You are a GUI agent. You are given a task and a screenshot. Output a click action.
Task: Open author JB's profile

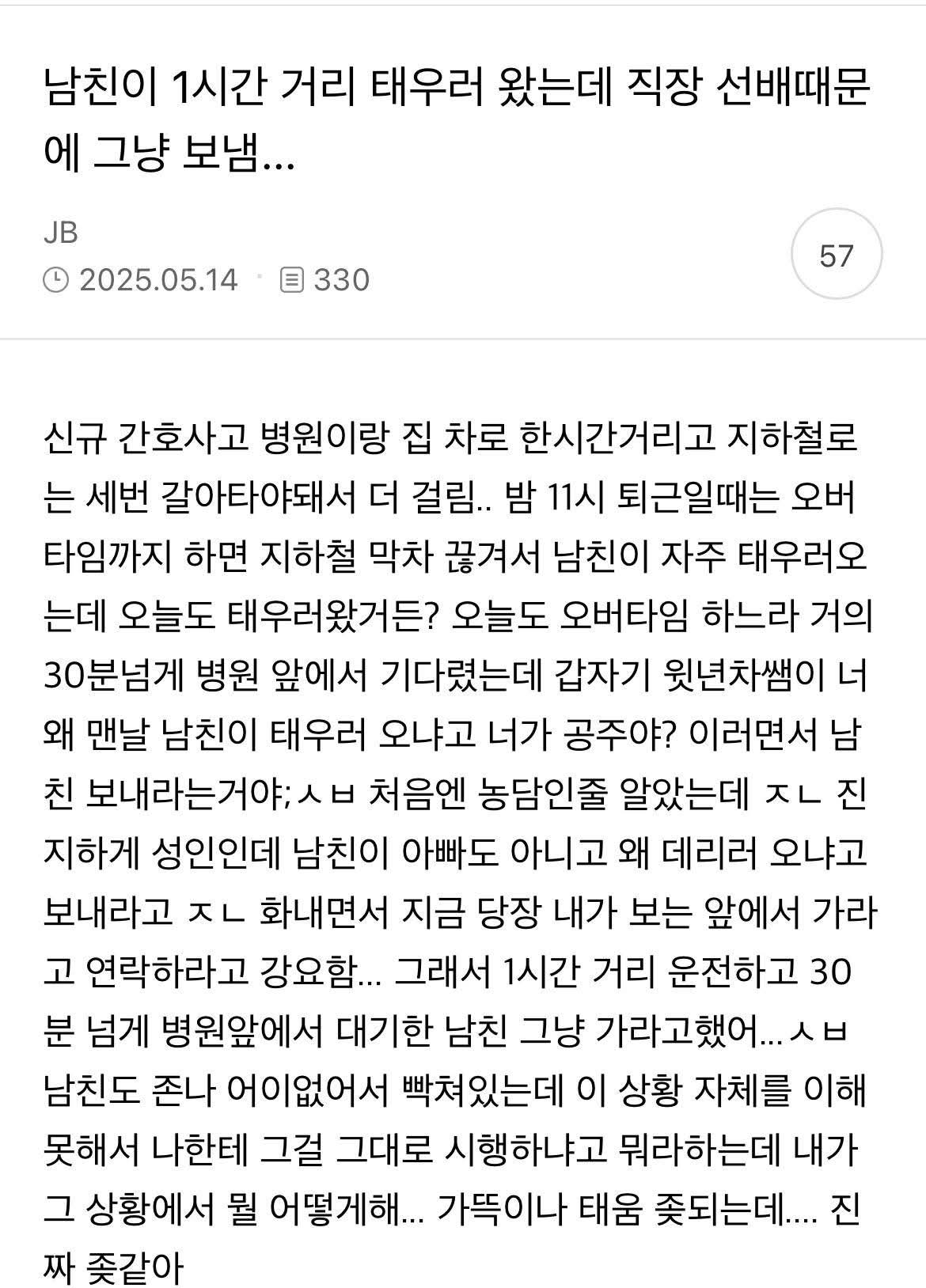61,233
